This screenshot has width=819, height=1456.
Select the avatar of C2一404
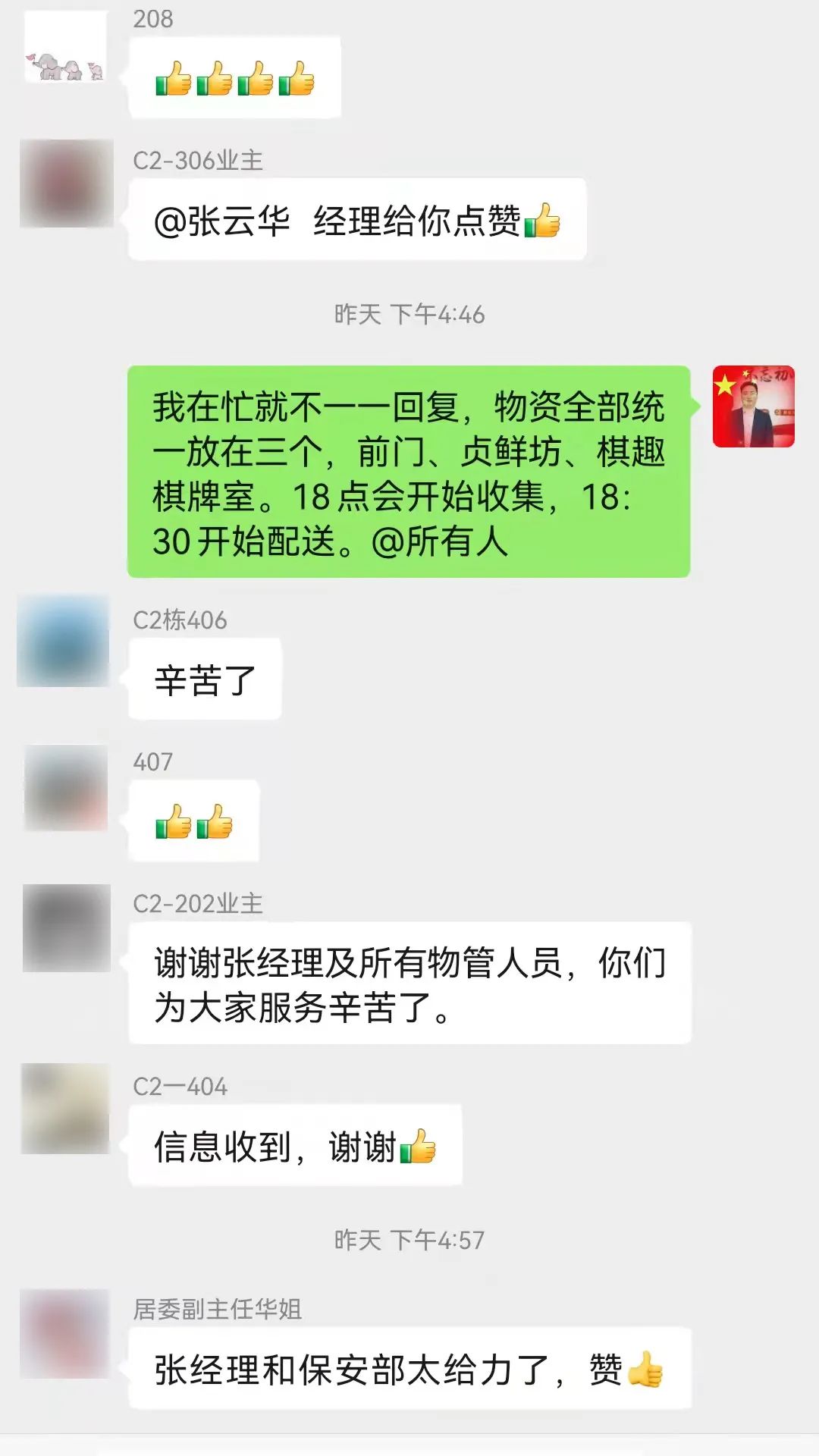[x=66, y=1109]
